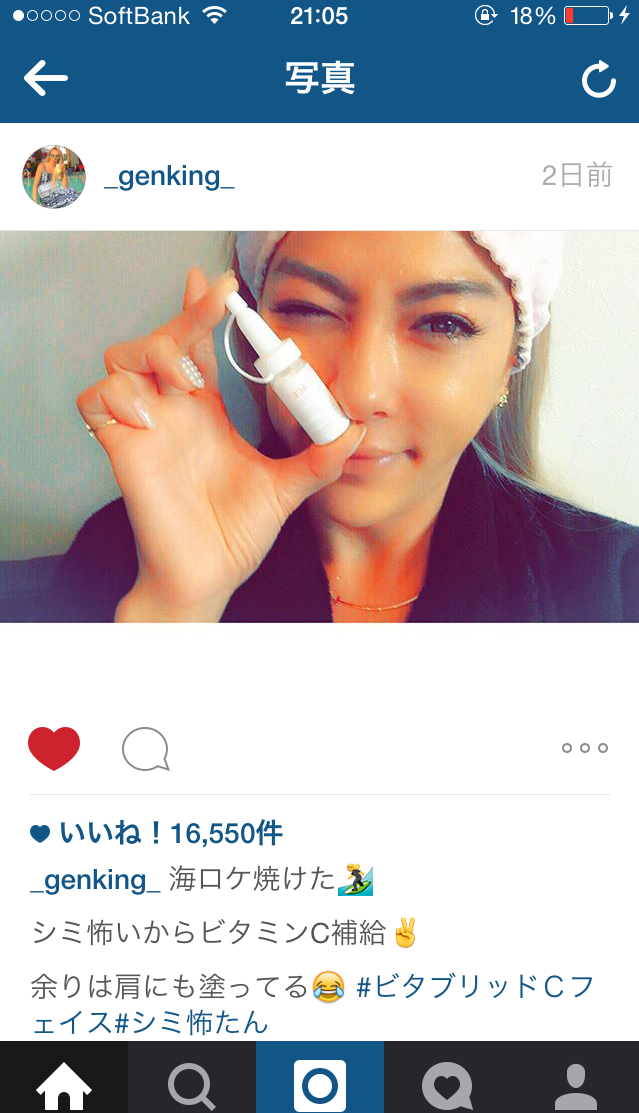Open _genking_ profile avatar
The width and height of the screenshot is (639, 1113).
click(x=54, y=177)
